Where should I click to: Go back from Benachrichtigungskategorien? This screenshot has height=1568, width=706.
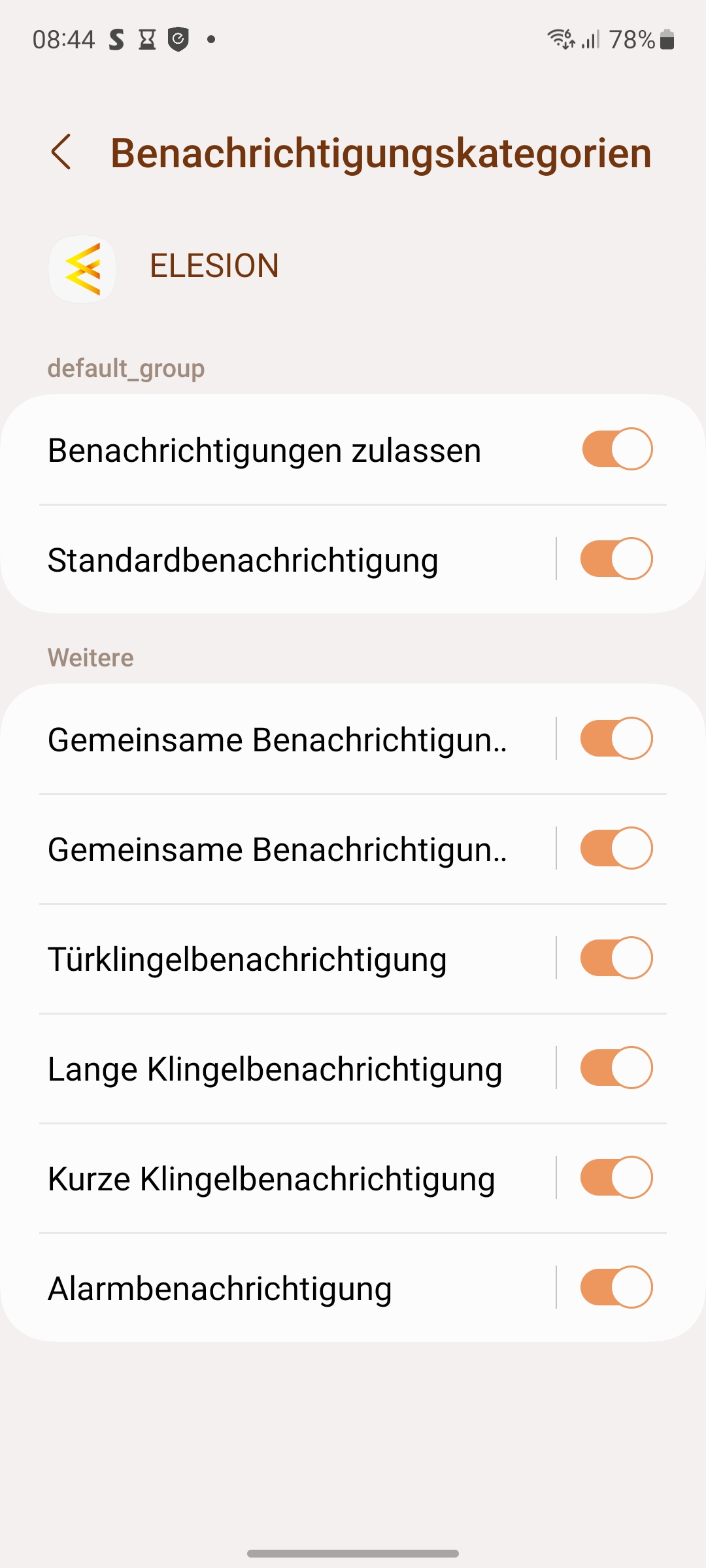[x=61, y=153]
